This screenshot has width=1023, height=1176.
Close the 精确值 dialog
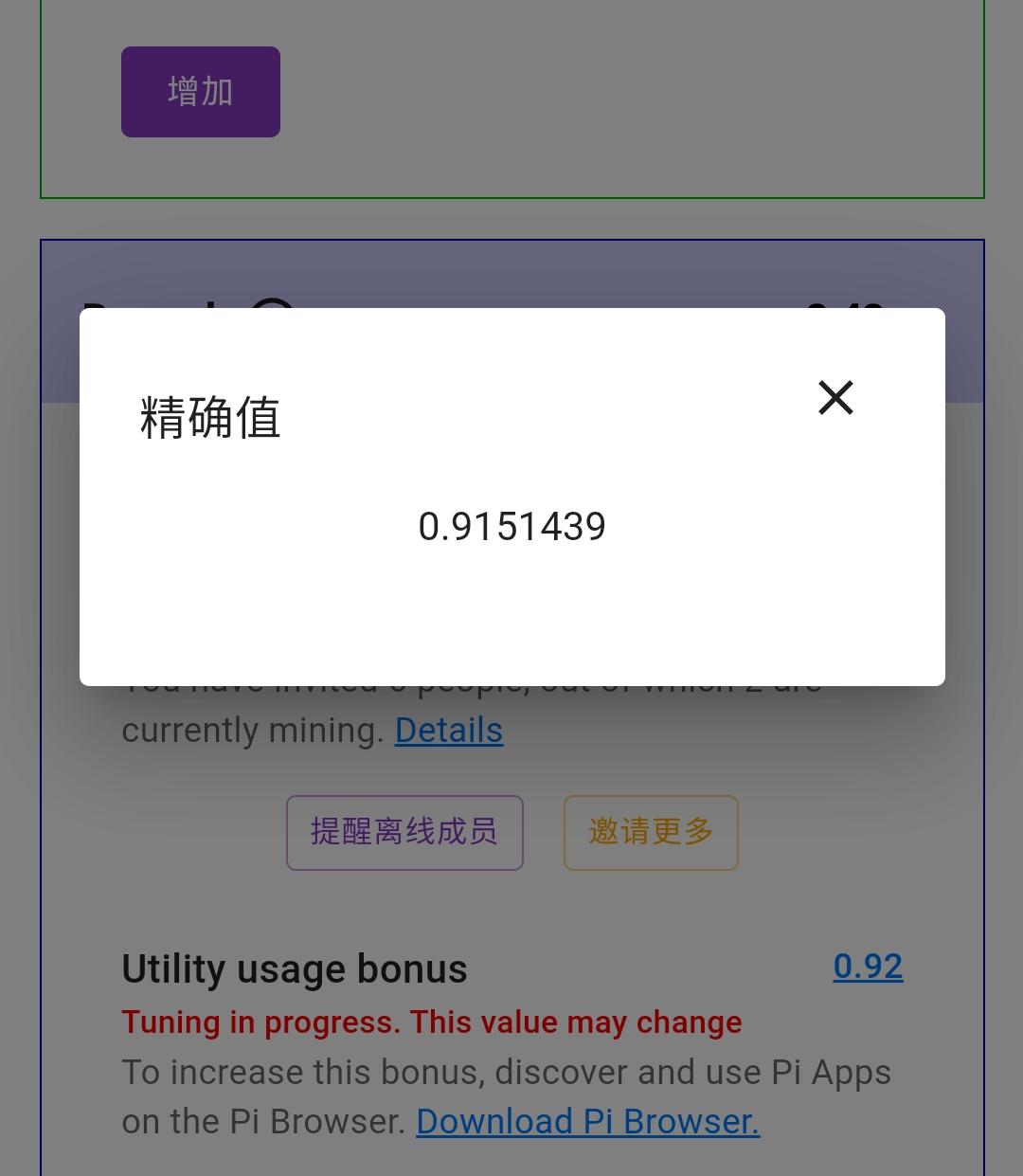coord(835,398)
